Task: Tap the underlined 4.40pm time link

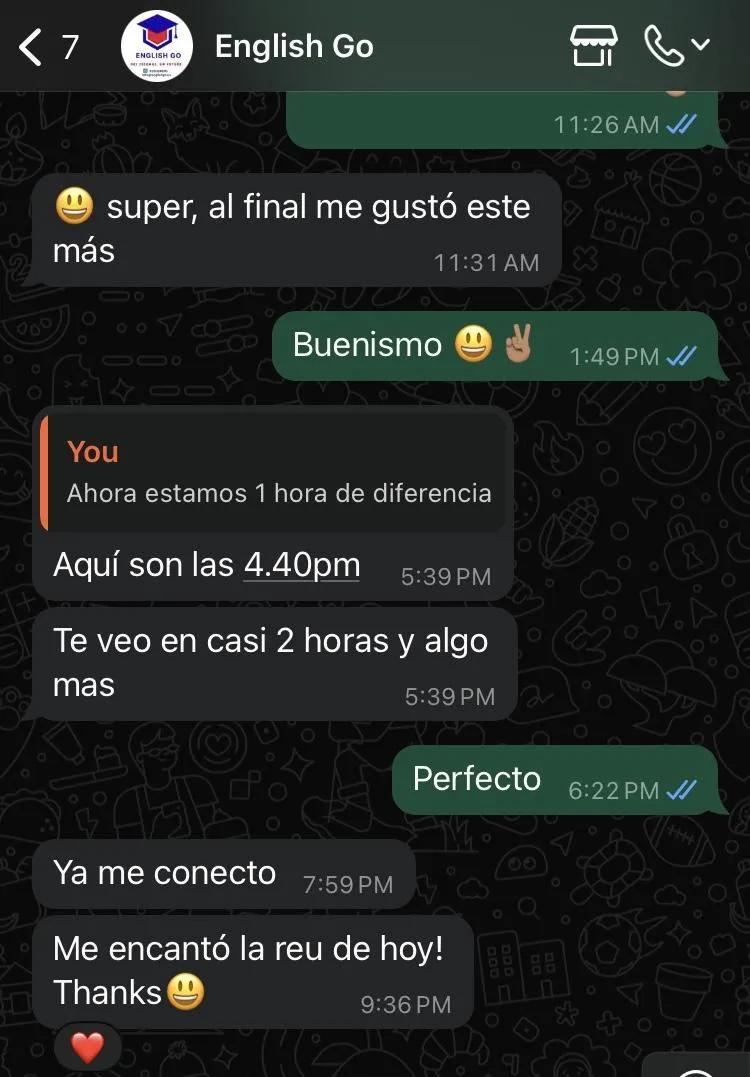Action: [x=302, y=565]
